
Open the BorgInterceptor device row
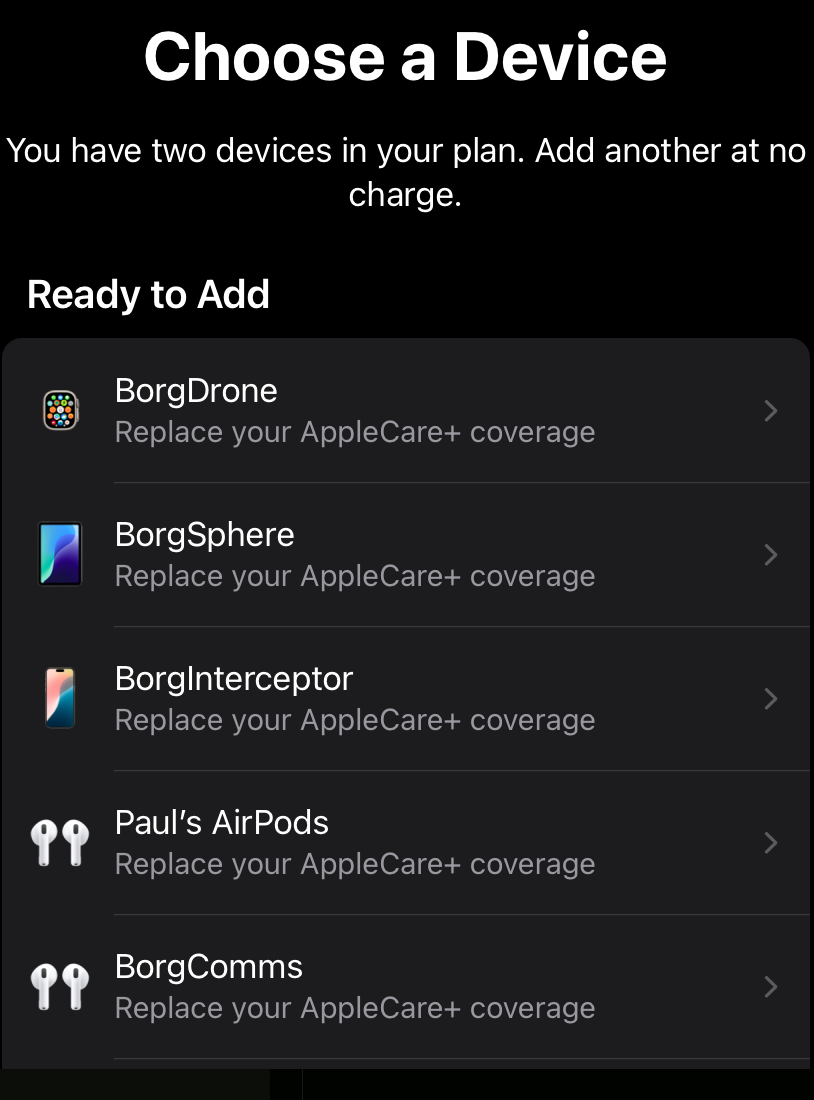405,698
